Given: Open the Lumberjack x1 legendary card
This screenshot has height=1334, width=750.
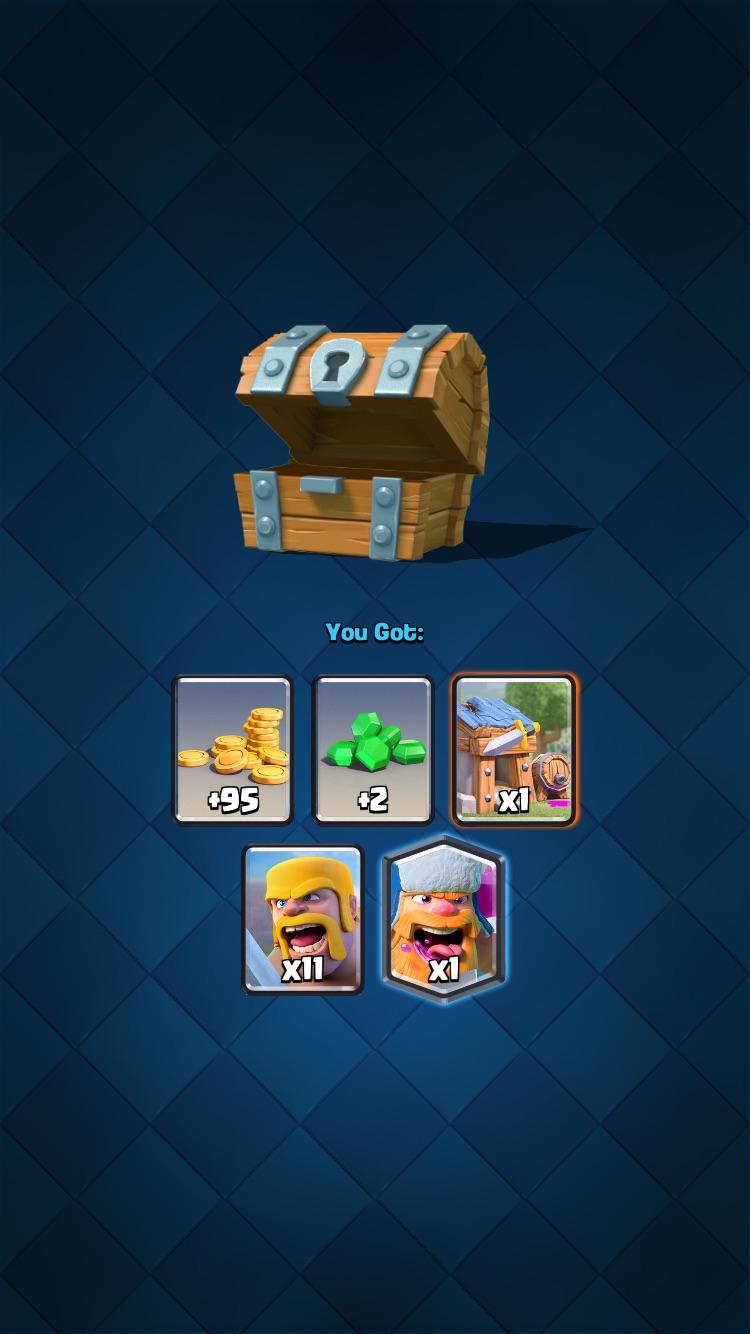Looking at the screenshot, I should click(x=444, y=918).
